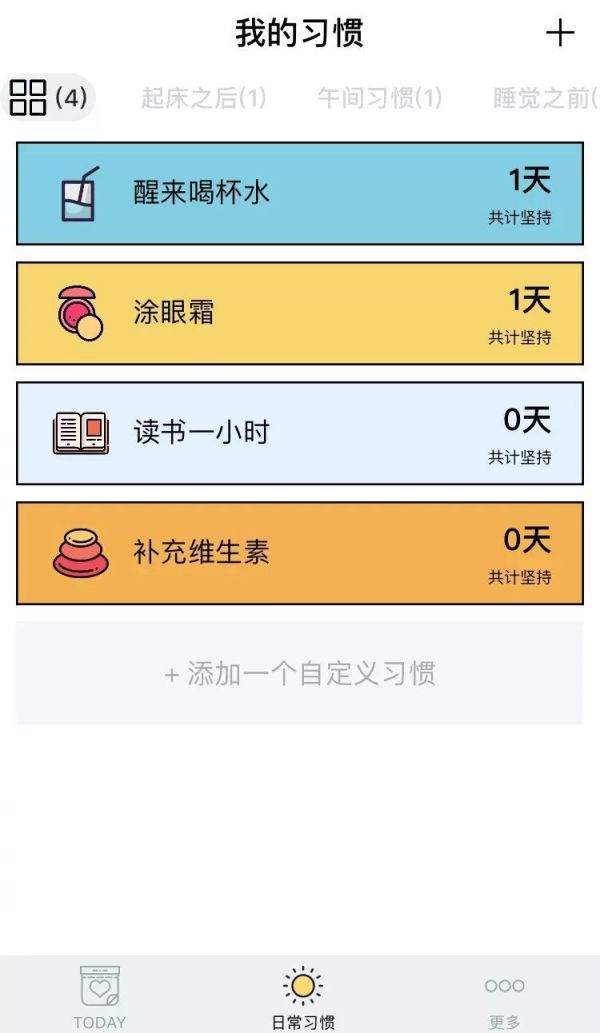Tap 添加一个自定义习惯 button
The height and width of the screenshot is (1033, 600).
click(x=300, y=673)
